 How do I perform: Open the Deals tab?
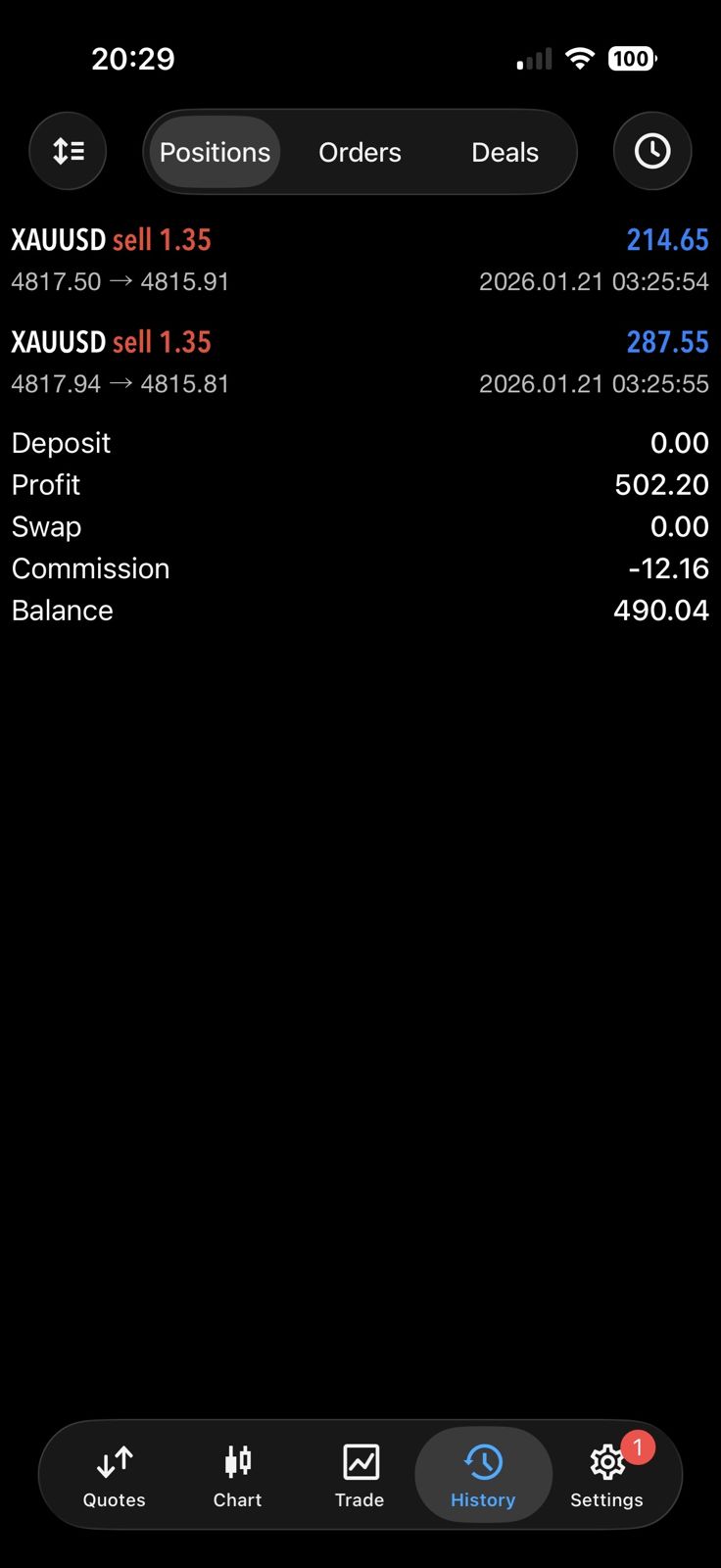coord(505,152)
